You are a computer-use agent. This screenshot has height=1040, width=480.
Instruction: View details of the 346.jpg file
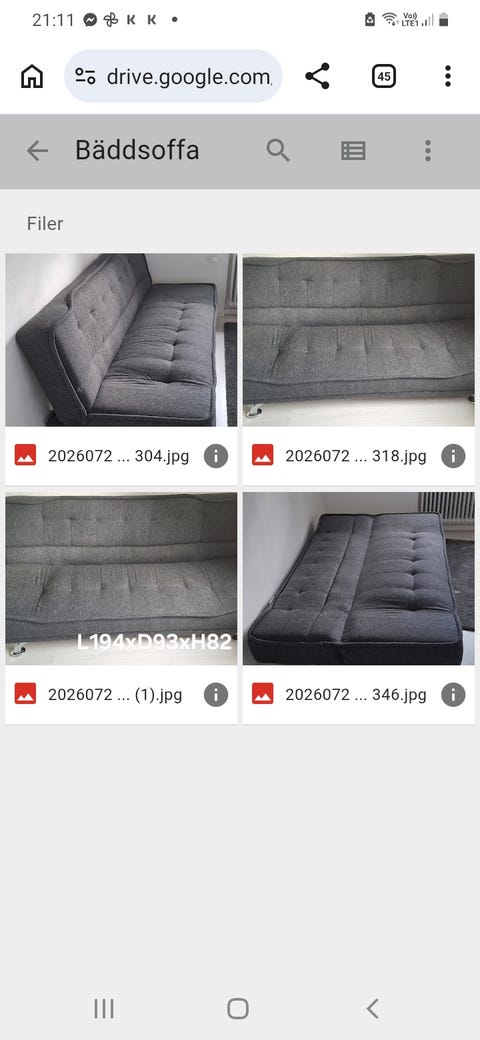pos(453,695)
